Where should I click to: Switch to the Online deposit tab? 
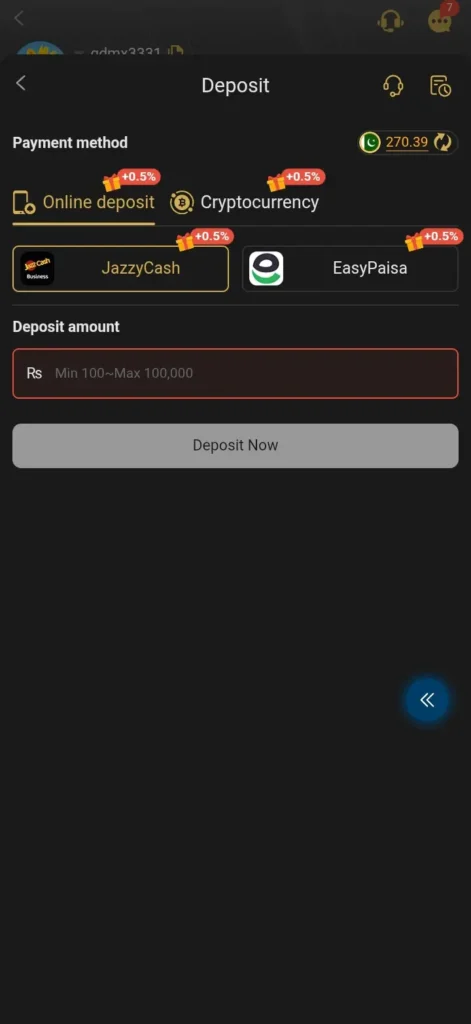84,202
